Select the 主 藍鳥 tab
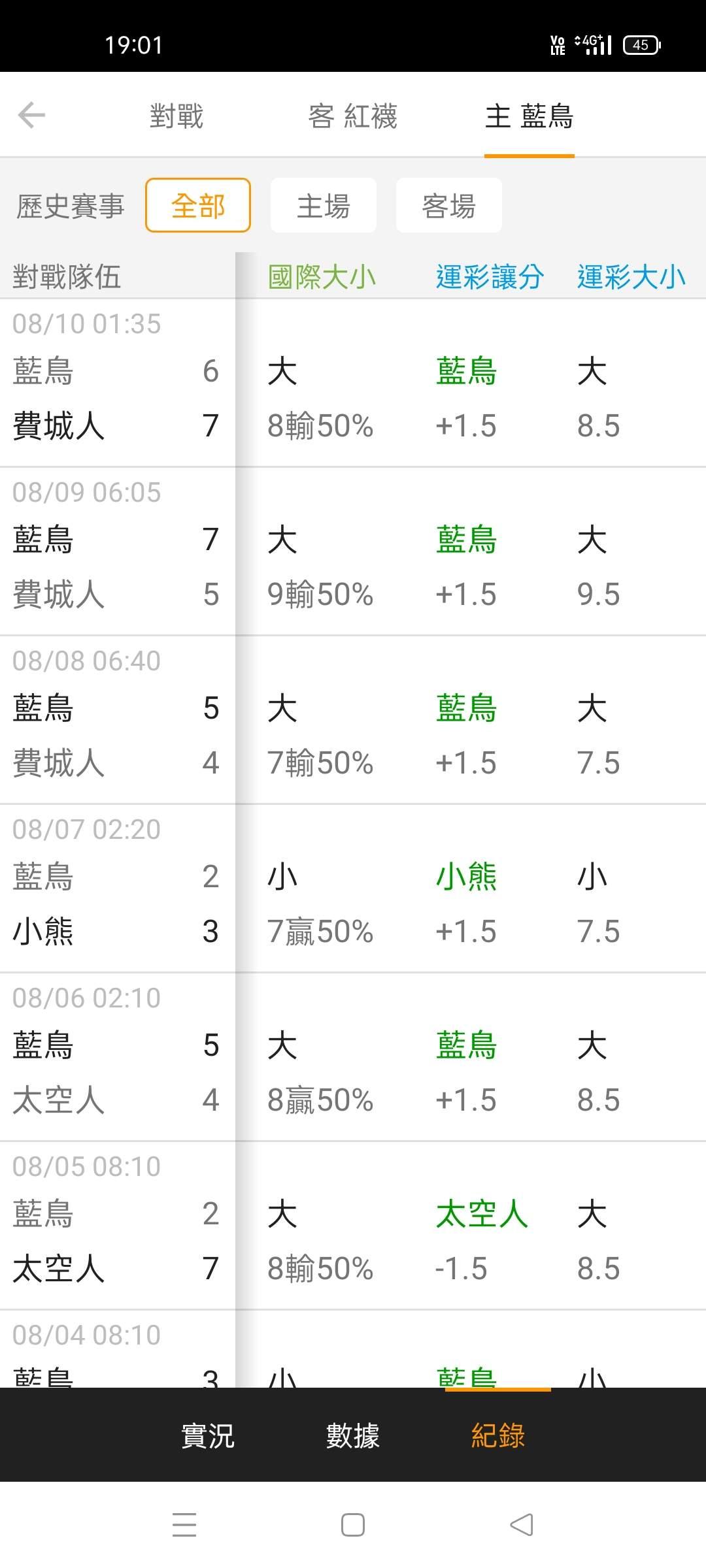Viewport: 706px width, 1568px height. [529, 116]
